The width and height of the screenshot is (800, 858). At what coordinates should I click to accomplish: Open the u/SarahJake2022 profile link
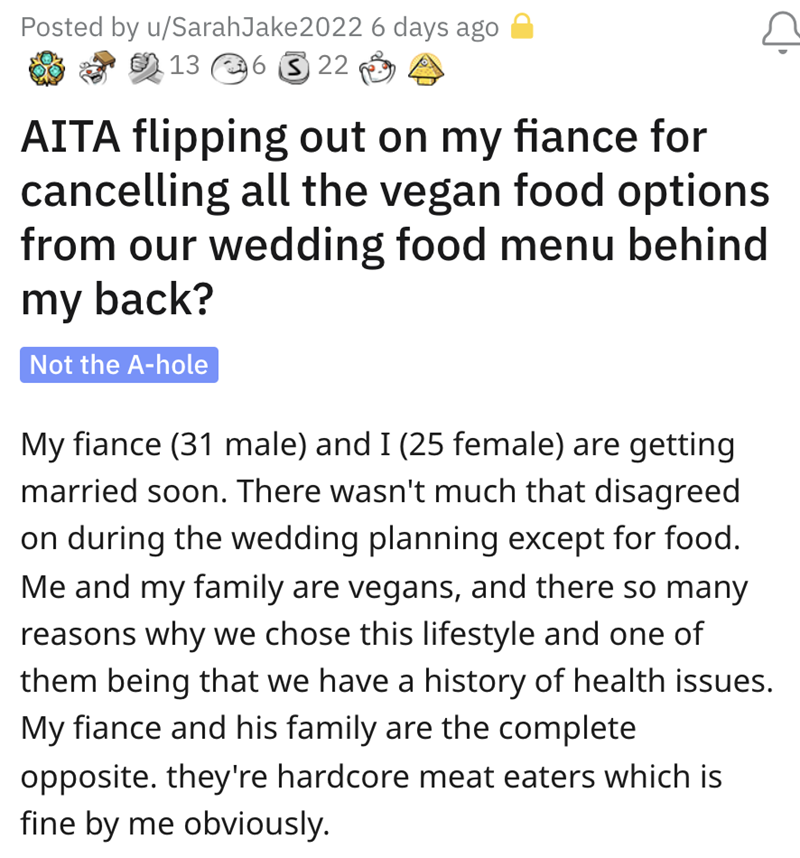pyautogui.click(x=238, y=27)
